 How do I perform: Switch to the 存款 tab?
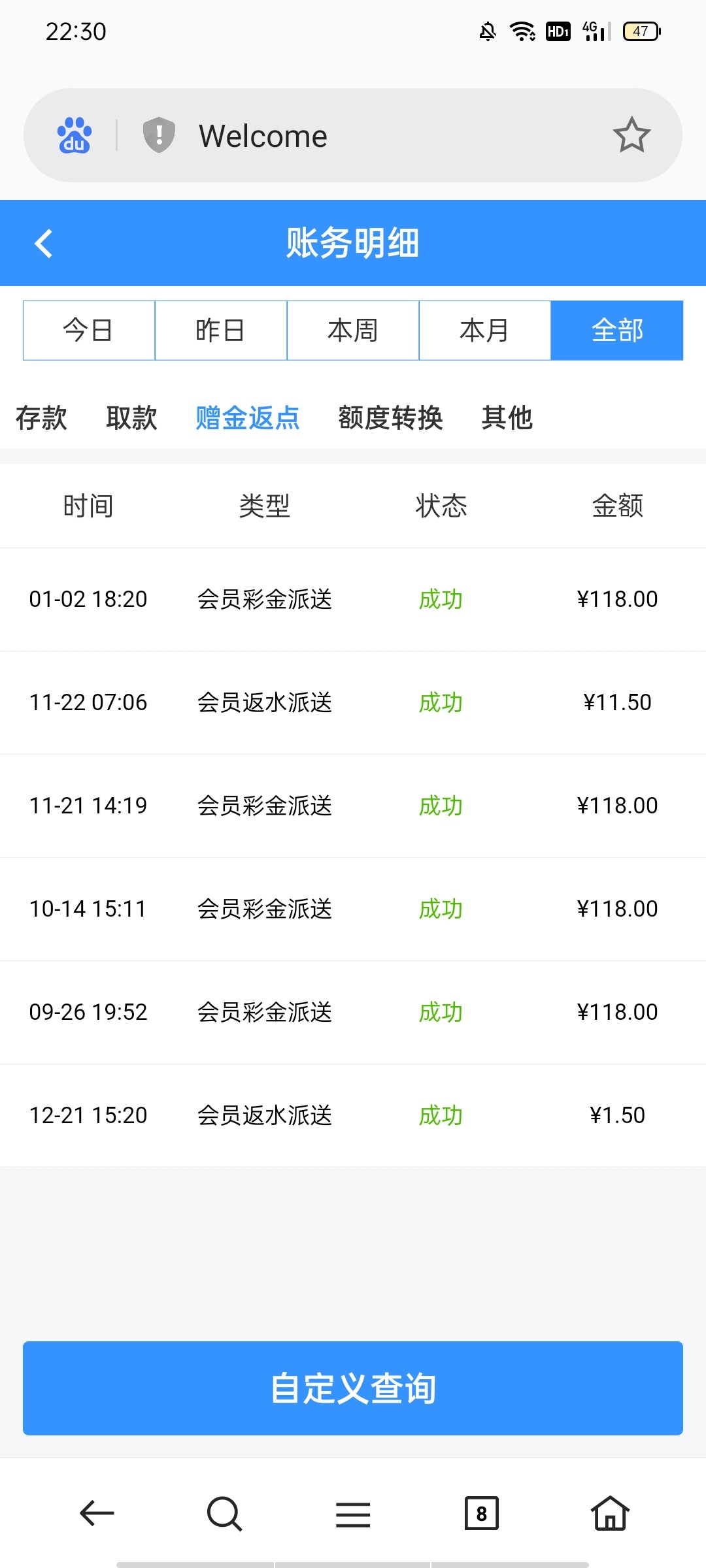click(x=41, y=418)
